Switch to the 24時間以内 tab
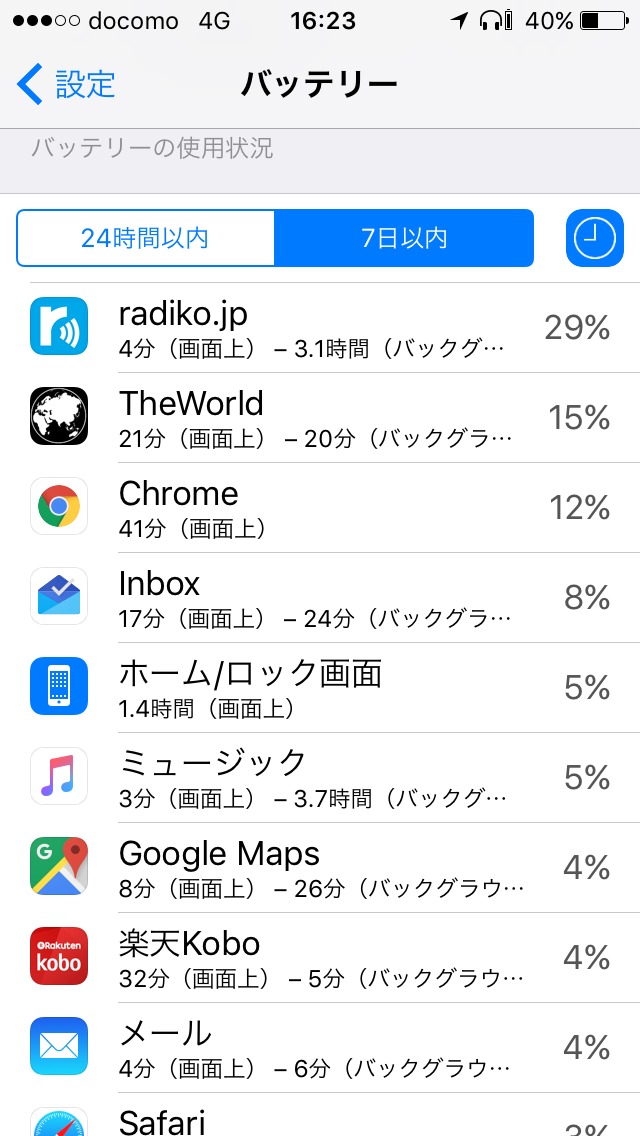Image resolution: width=640 pixels, height=1136 pixels. point(145,238)
